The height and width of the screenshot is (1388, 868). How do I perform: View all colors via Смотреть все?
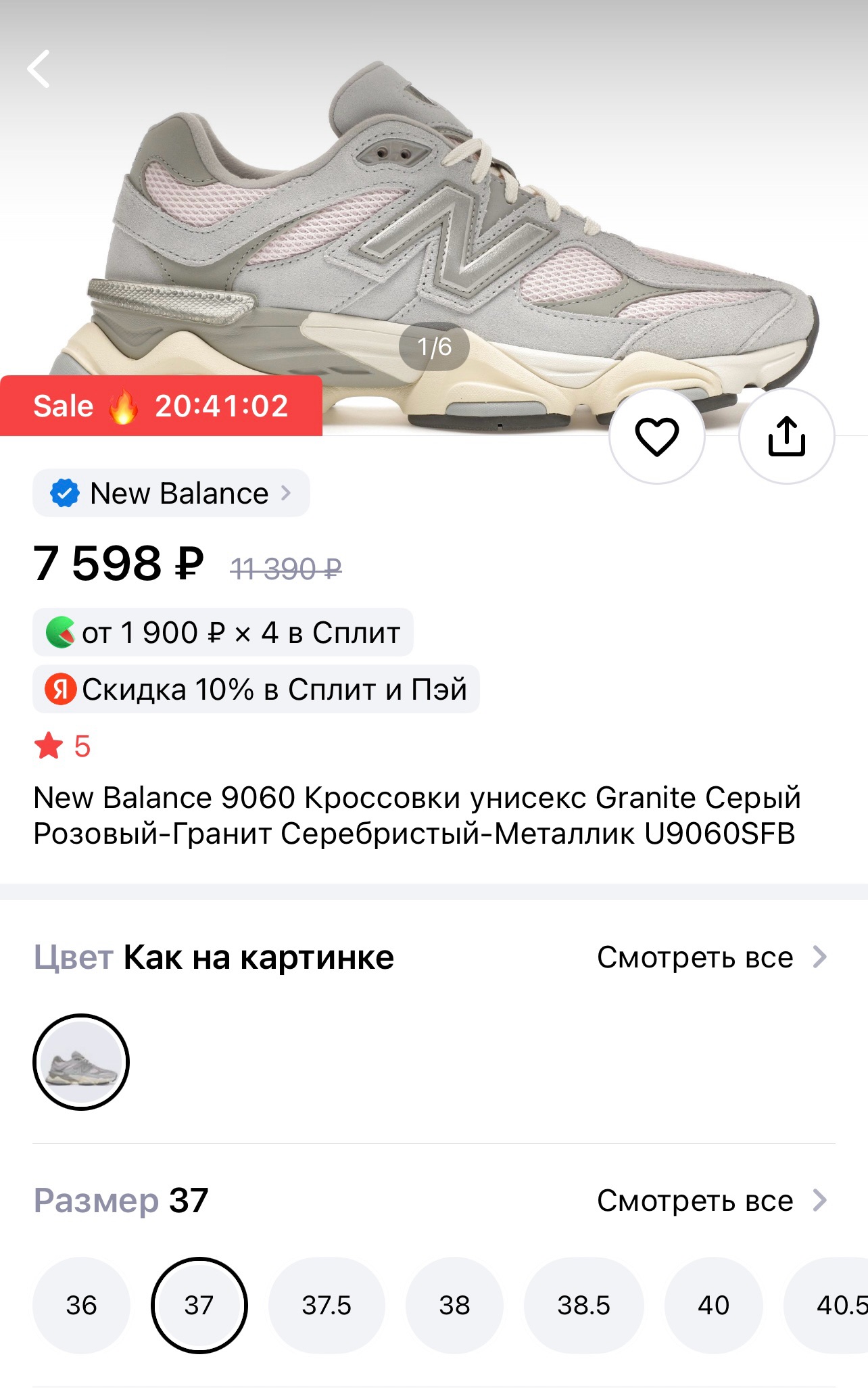coord(711,957)
